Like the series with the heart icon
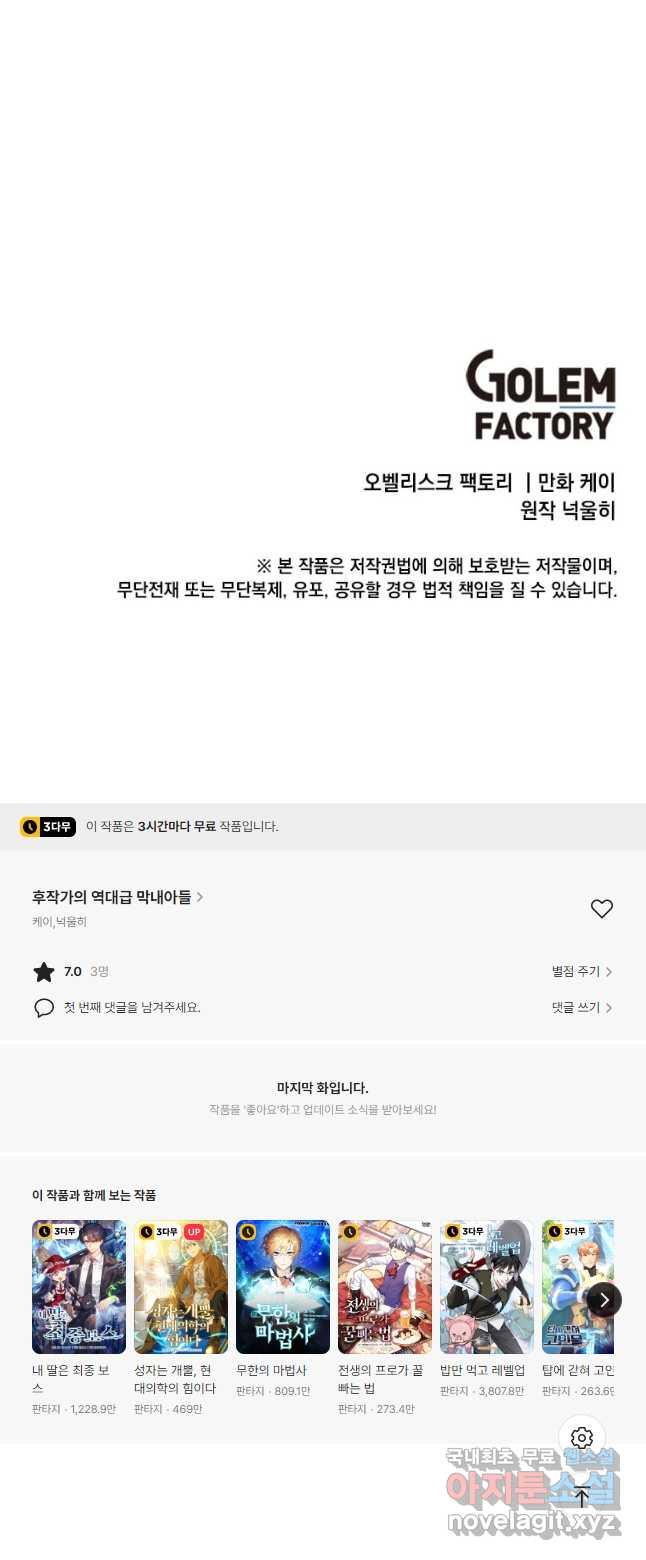This screenshot has height=1560, width=646. click(x=601, y=909)
